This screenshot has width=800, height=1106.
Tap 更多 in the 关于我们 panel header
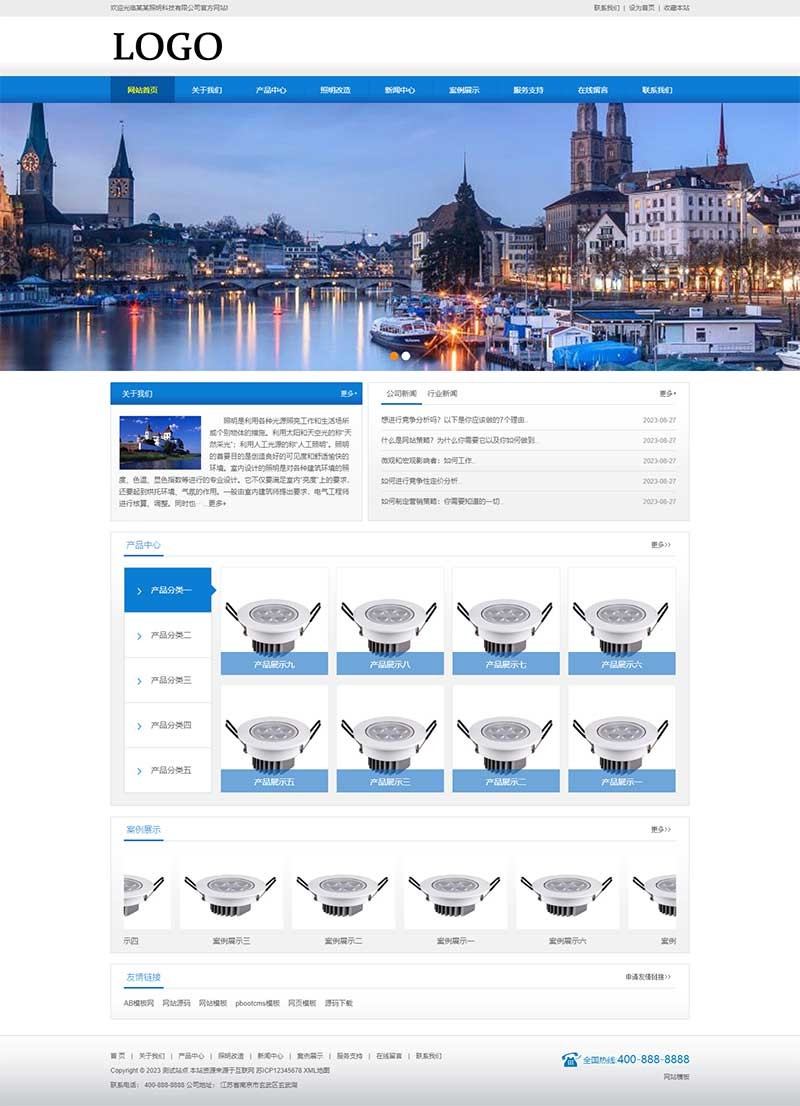click(x=348, y=394)
